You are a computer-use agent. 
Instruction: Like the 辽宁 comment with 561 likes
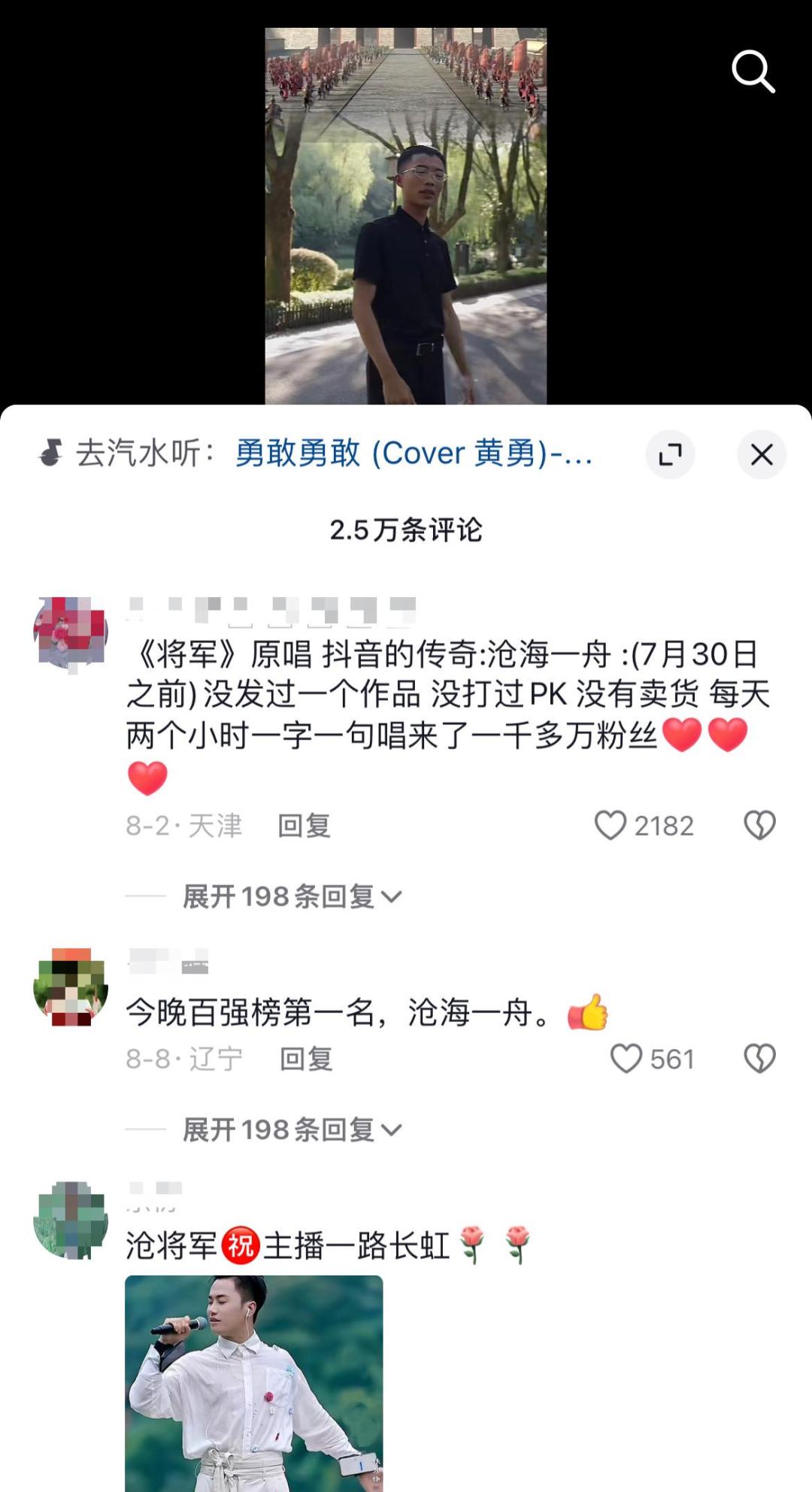(626, 1059)
